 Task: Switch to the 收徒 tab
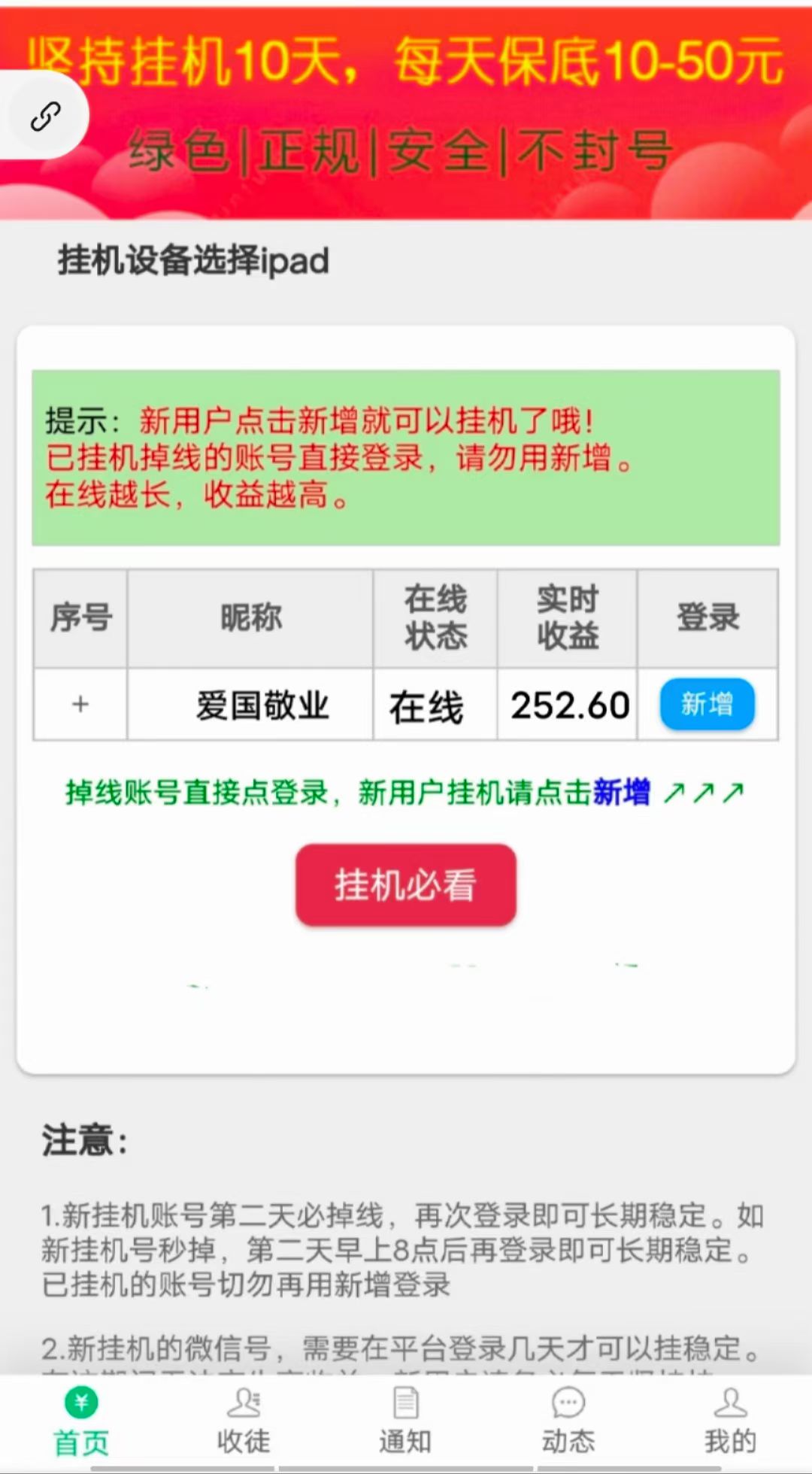tap(244, 1422)
